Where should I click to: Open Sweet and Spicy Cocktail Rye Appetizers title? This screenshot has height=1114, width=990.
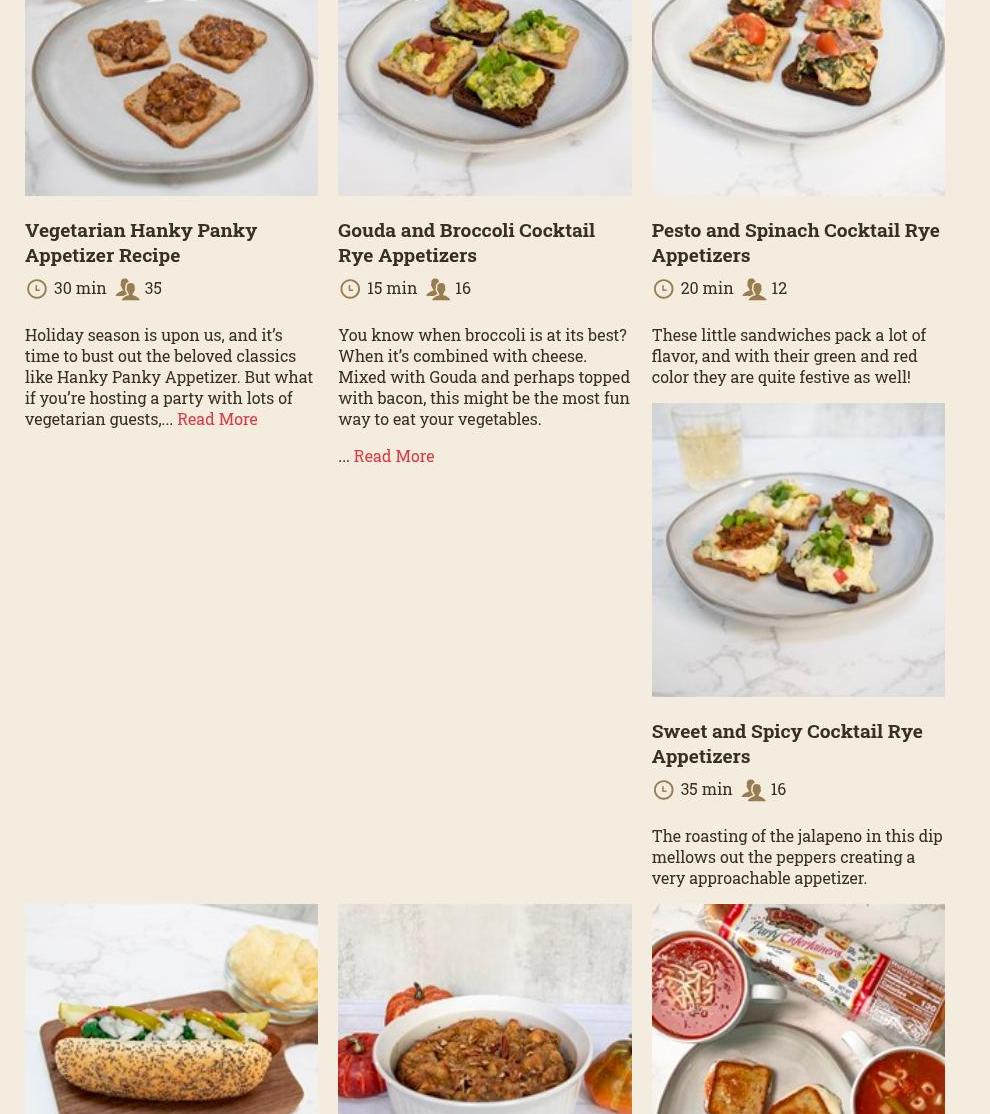pos(786,743)
